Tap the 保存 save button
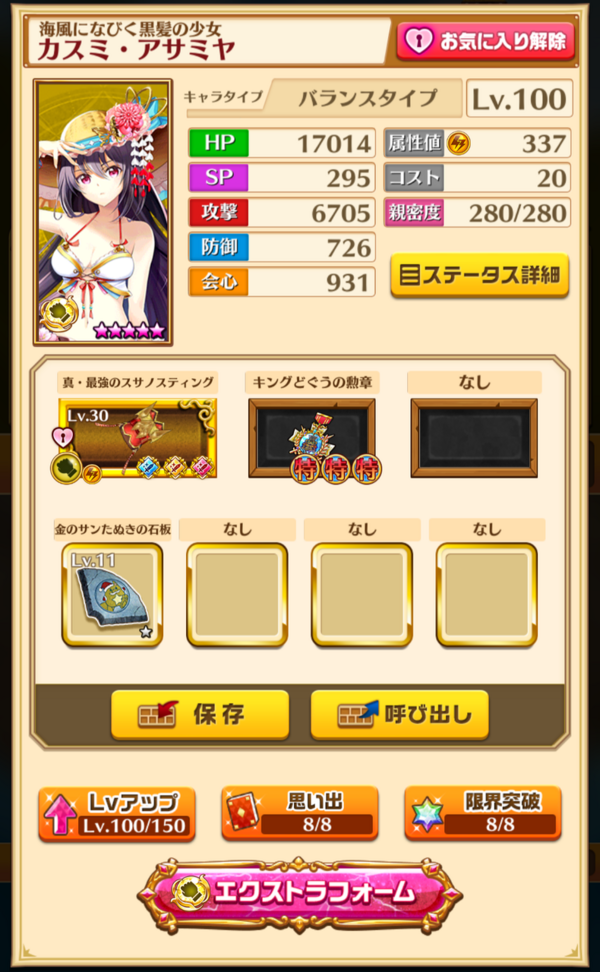This screenshot has width=600, height=972. pos(199,715)
